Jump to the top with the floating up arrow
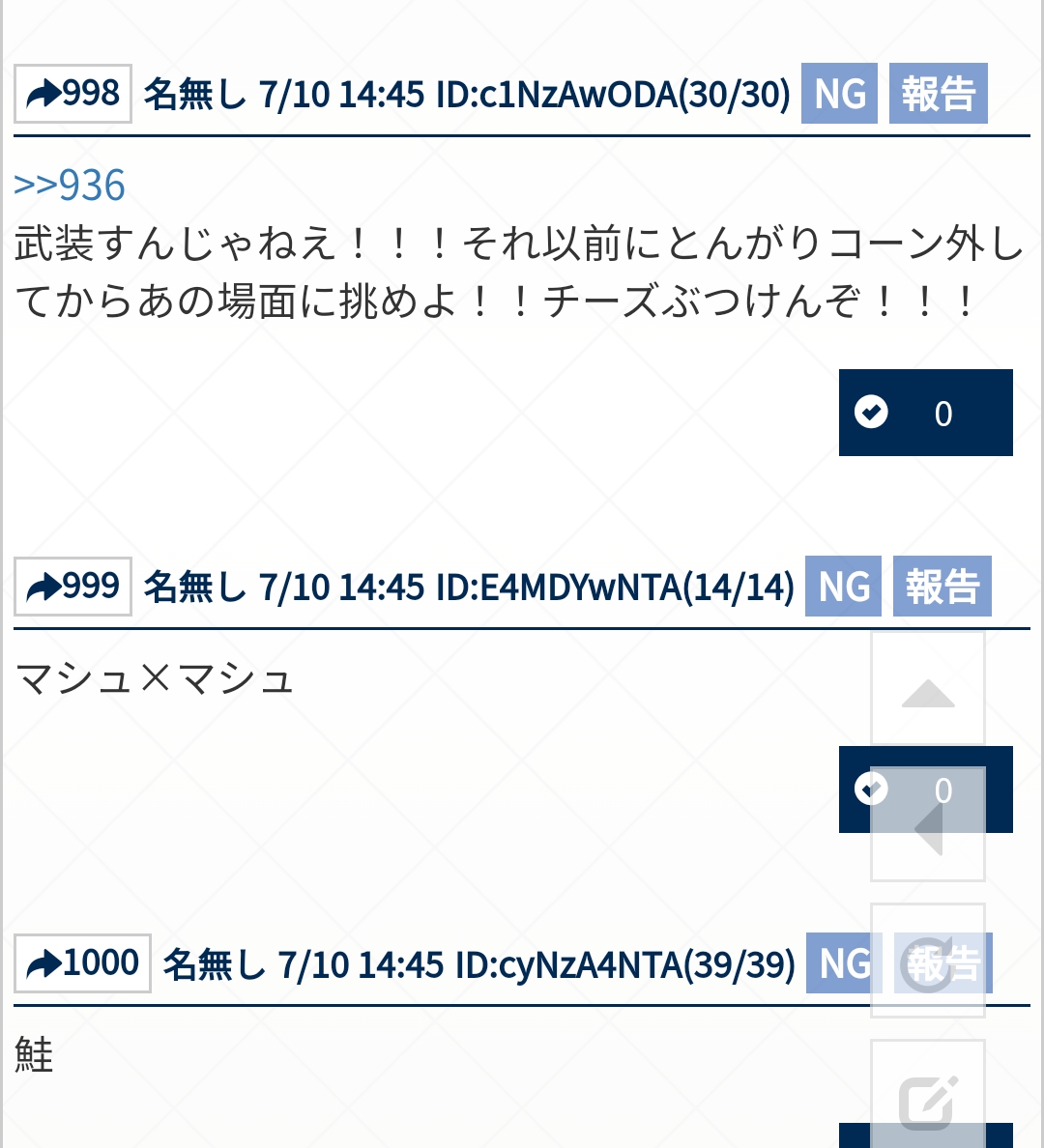Screen dimensions: 1044x1148 (x=928, y=690)
